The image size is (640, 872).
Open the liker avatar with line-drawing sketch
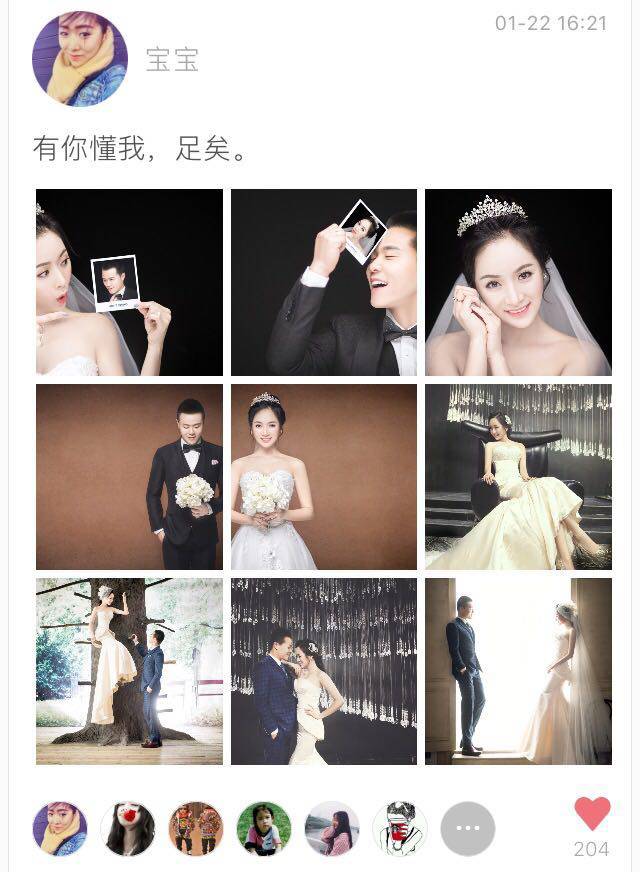coord(399,829)
